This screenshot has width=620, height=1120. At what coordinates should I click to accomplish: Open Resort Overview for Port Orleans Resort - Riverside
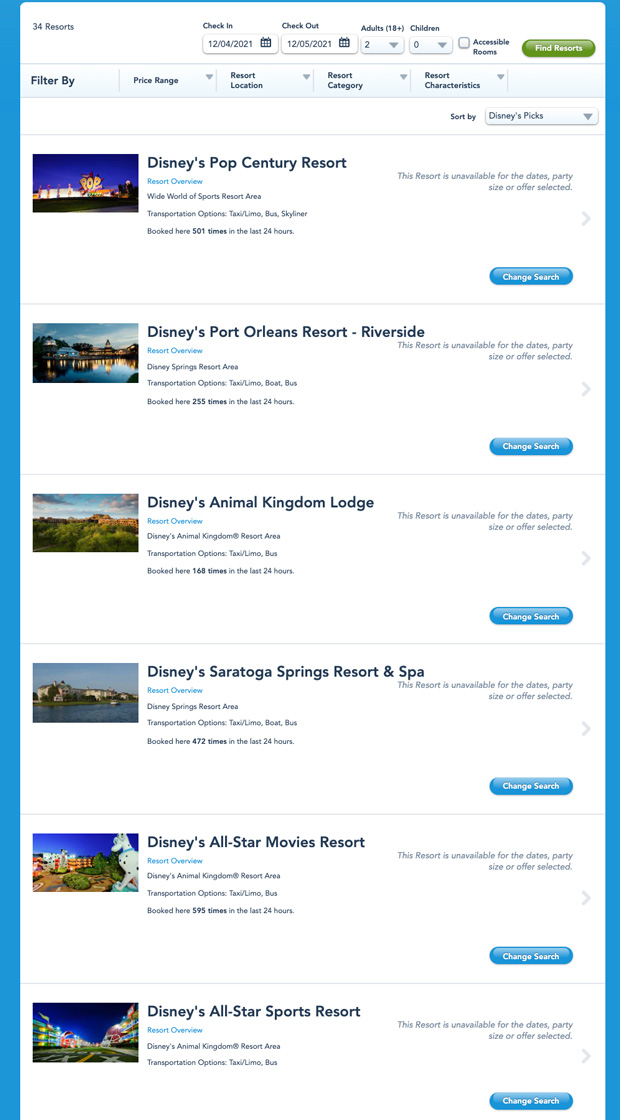click(x=175, y=351)
